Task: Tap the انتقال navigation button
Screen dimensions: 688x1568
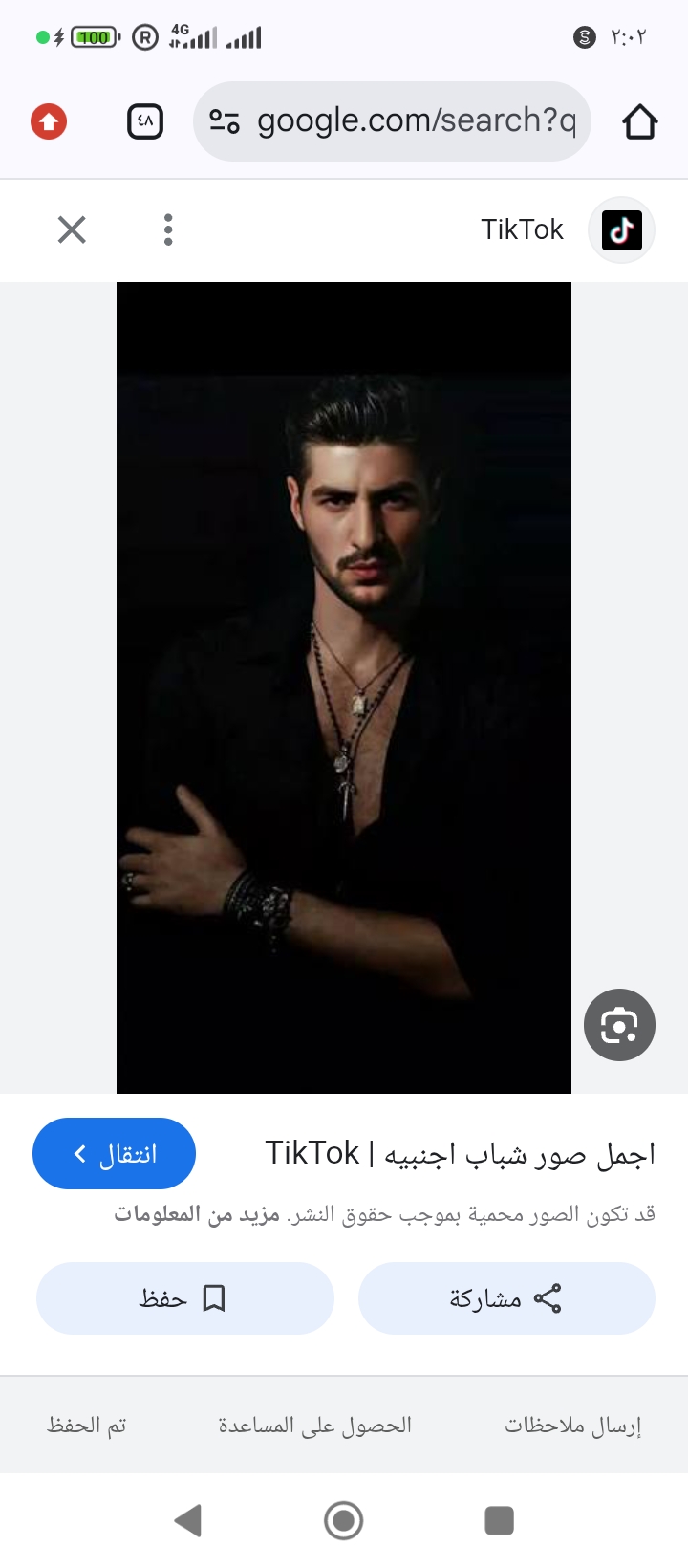Action: pyautogui.click(x=114, y=1153)
